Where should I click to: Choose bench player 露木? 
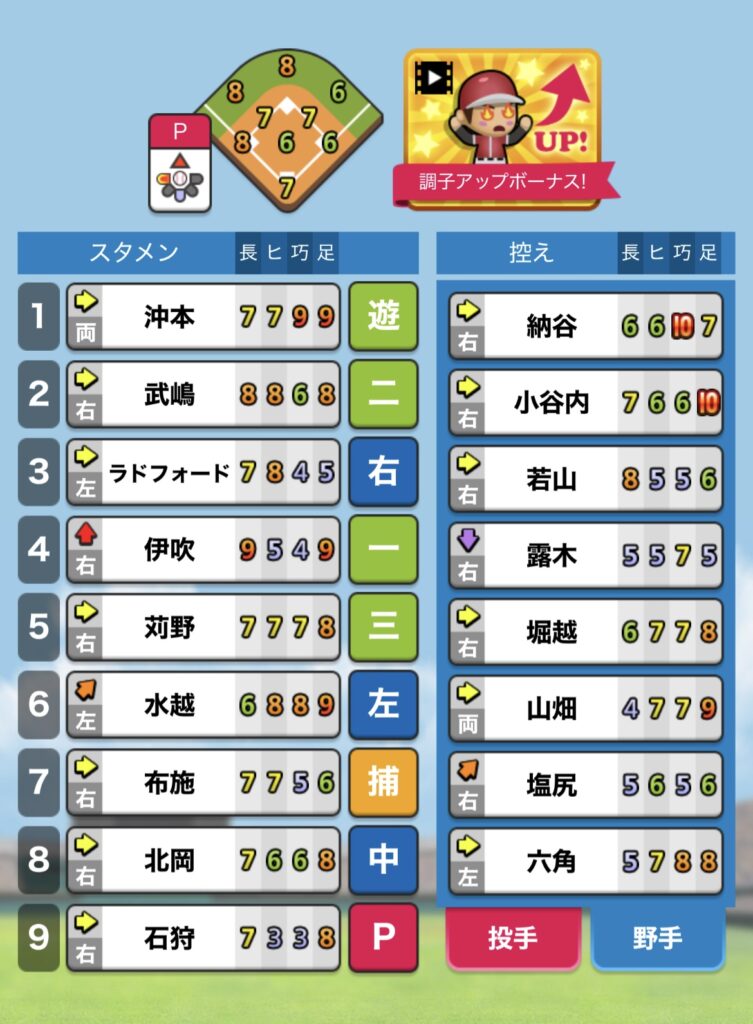585,555
